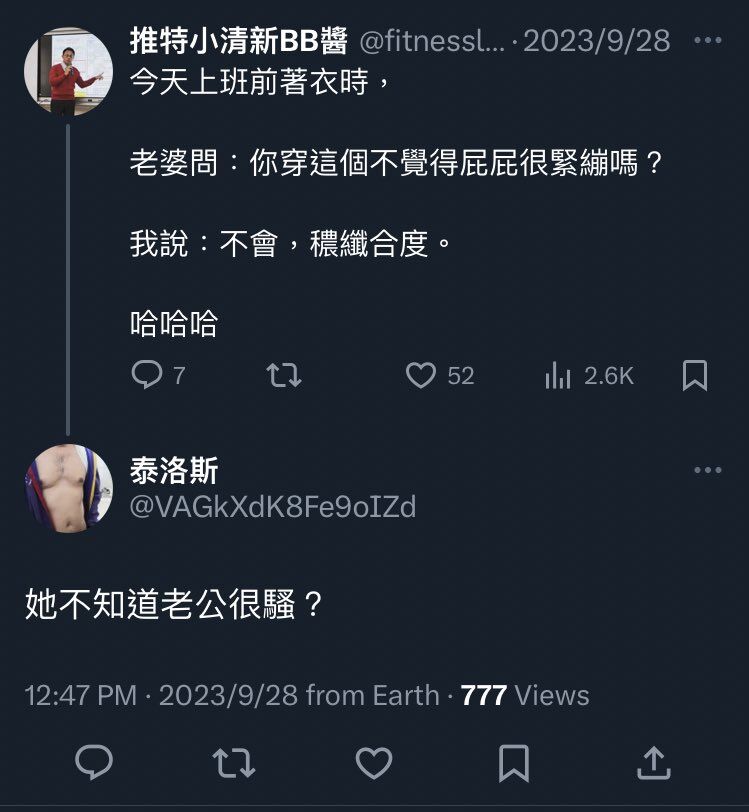Open 推特小清新BB醬's profile picture
Screen dimensions: 749x812
(68, 72)
